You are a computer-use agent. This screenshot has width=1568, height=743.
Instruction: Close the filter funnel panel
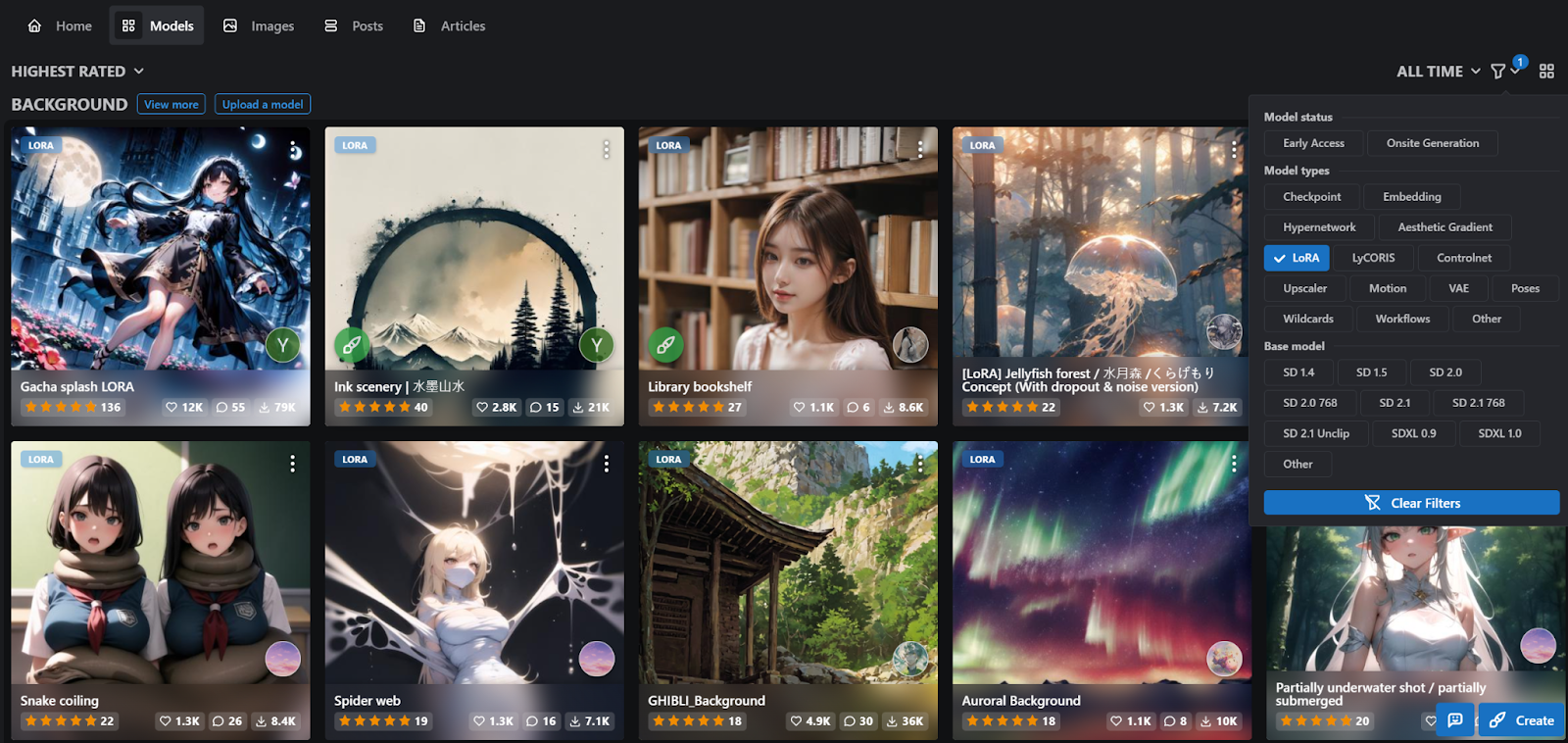pos(1504,71)
